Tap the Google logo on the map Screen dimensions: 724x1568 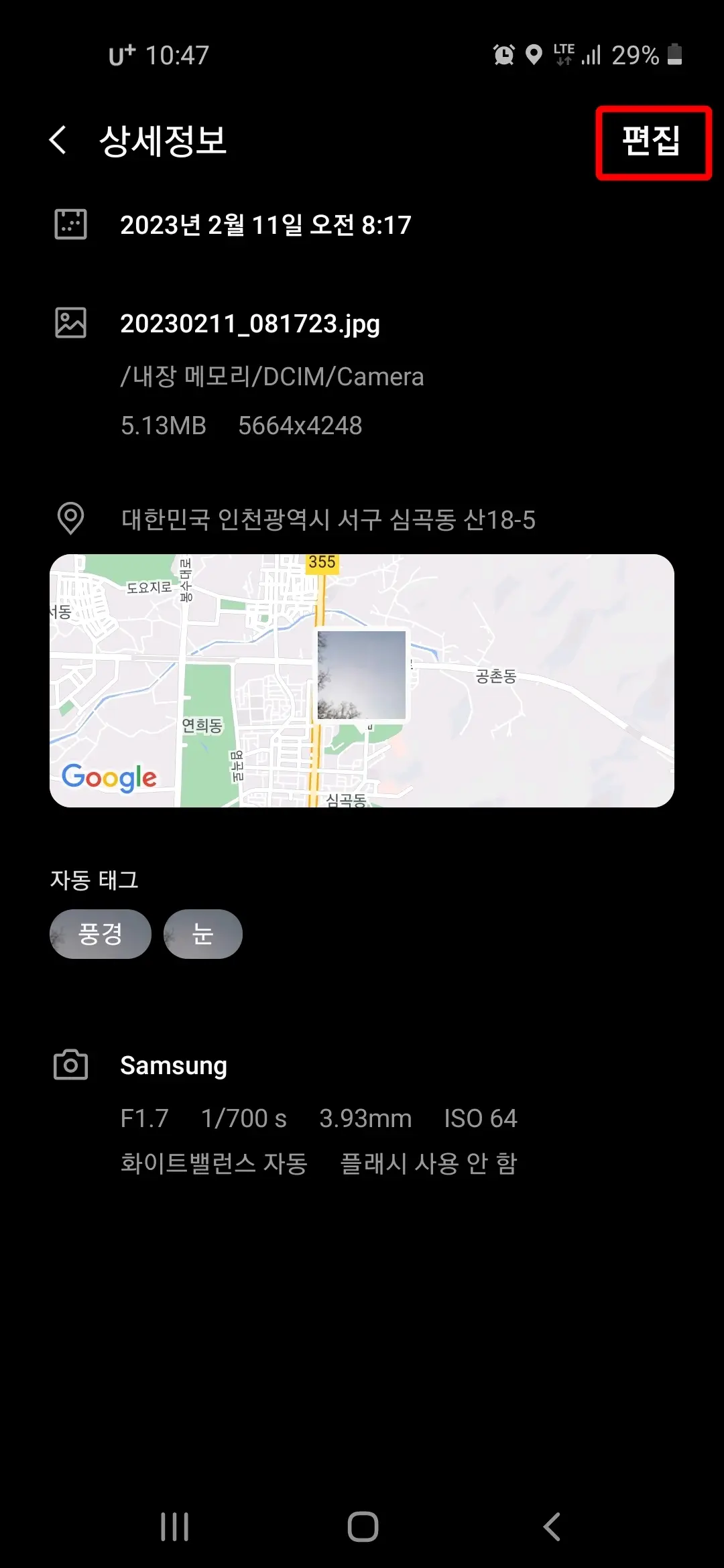tap(109, 777)
